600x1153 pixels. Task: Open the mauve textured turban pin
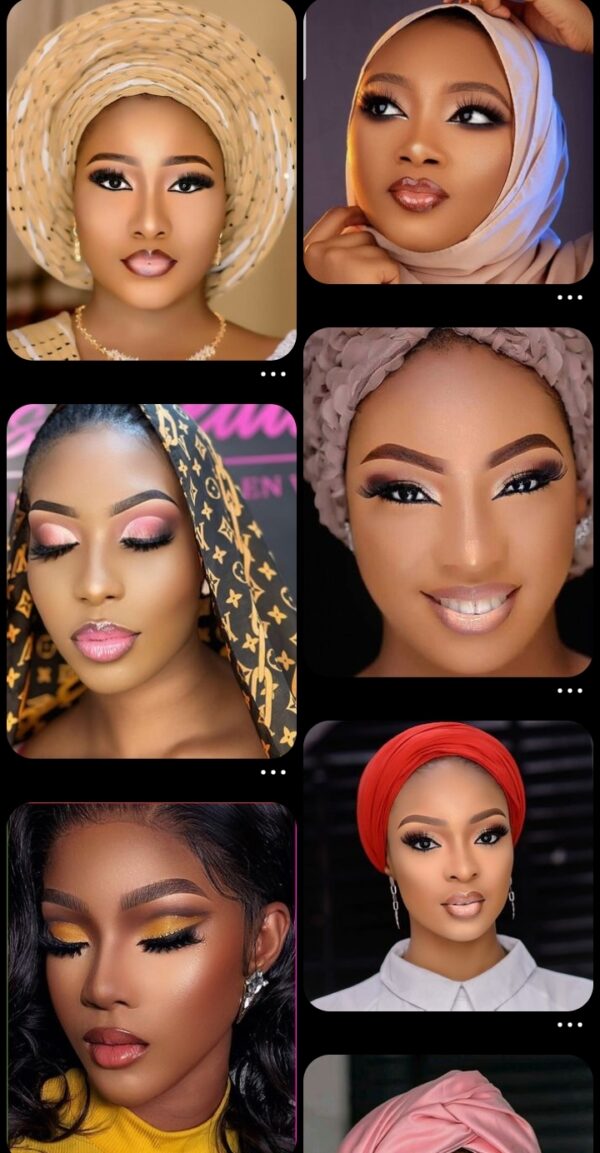pos(448,502)
